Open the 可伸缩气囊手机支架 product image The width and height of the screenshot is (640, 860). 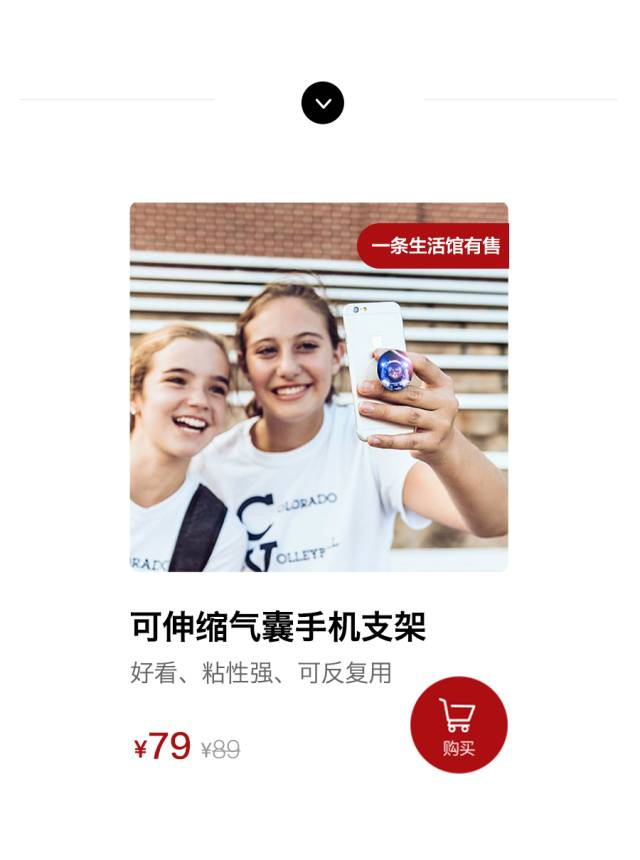319,387
